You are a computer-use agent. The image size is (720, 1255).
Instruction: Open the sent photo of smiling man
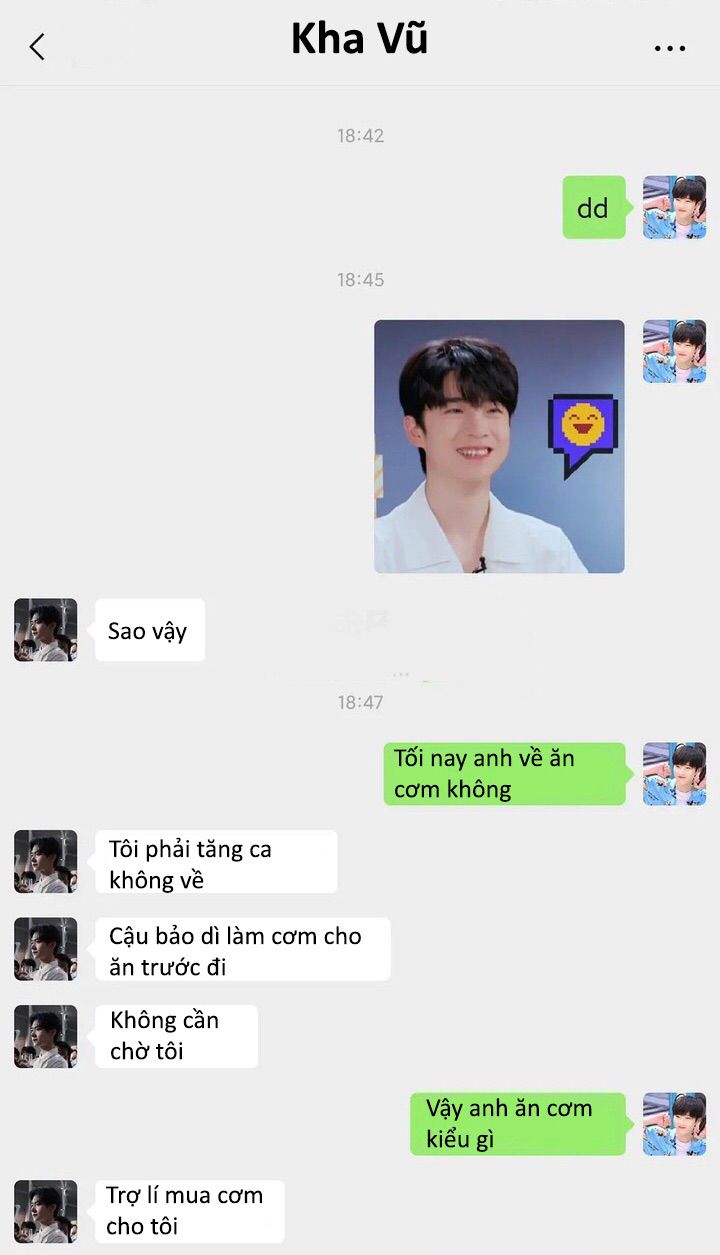tap(499, 446)
